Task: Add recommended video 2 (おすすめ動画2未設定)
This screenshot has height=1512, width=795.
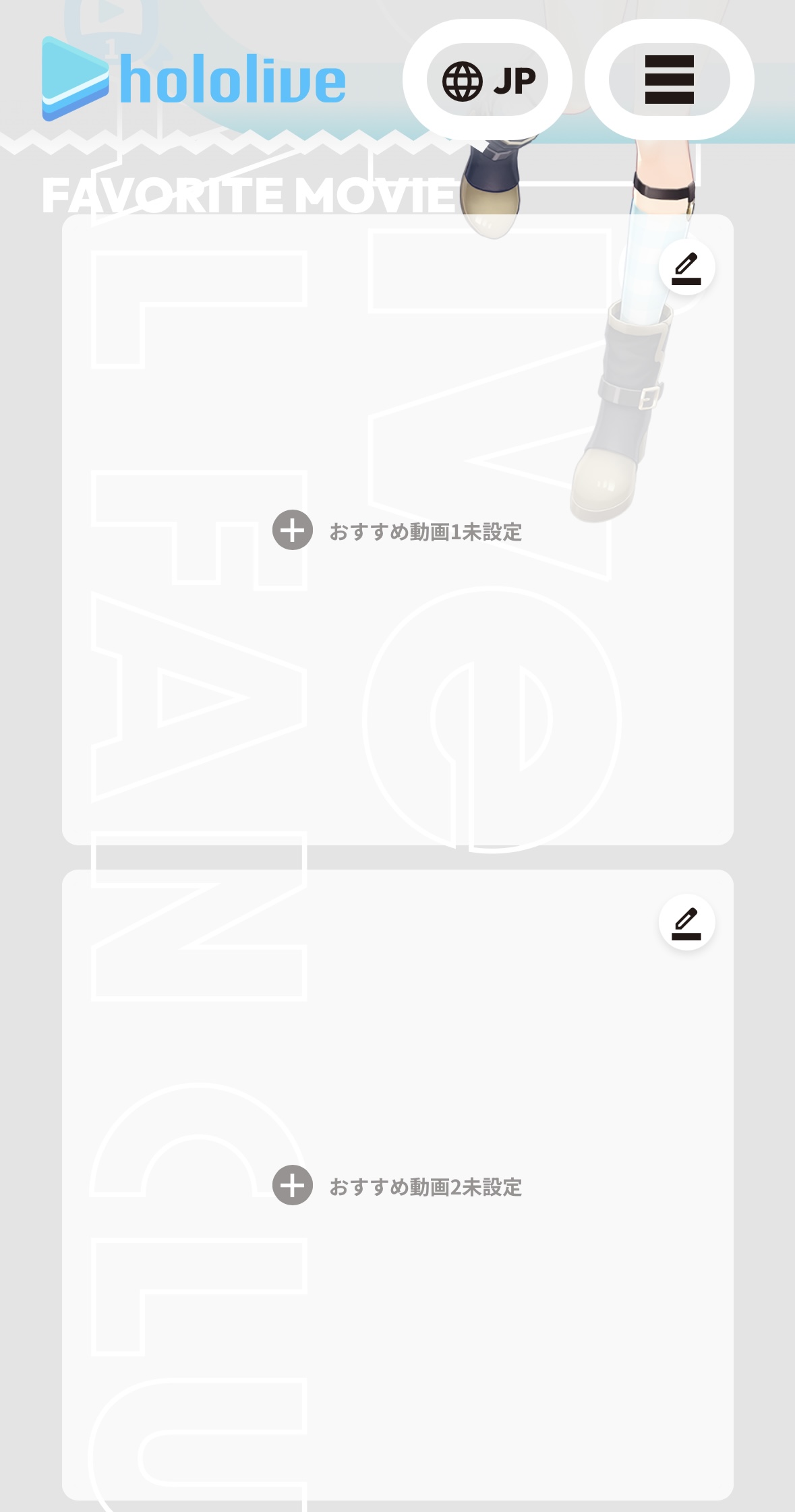Action: pos(397,1186)
